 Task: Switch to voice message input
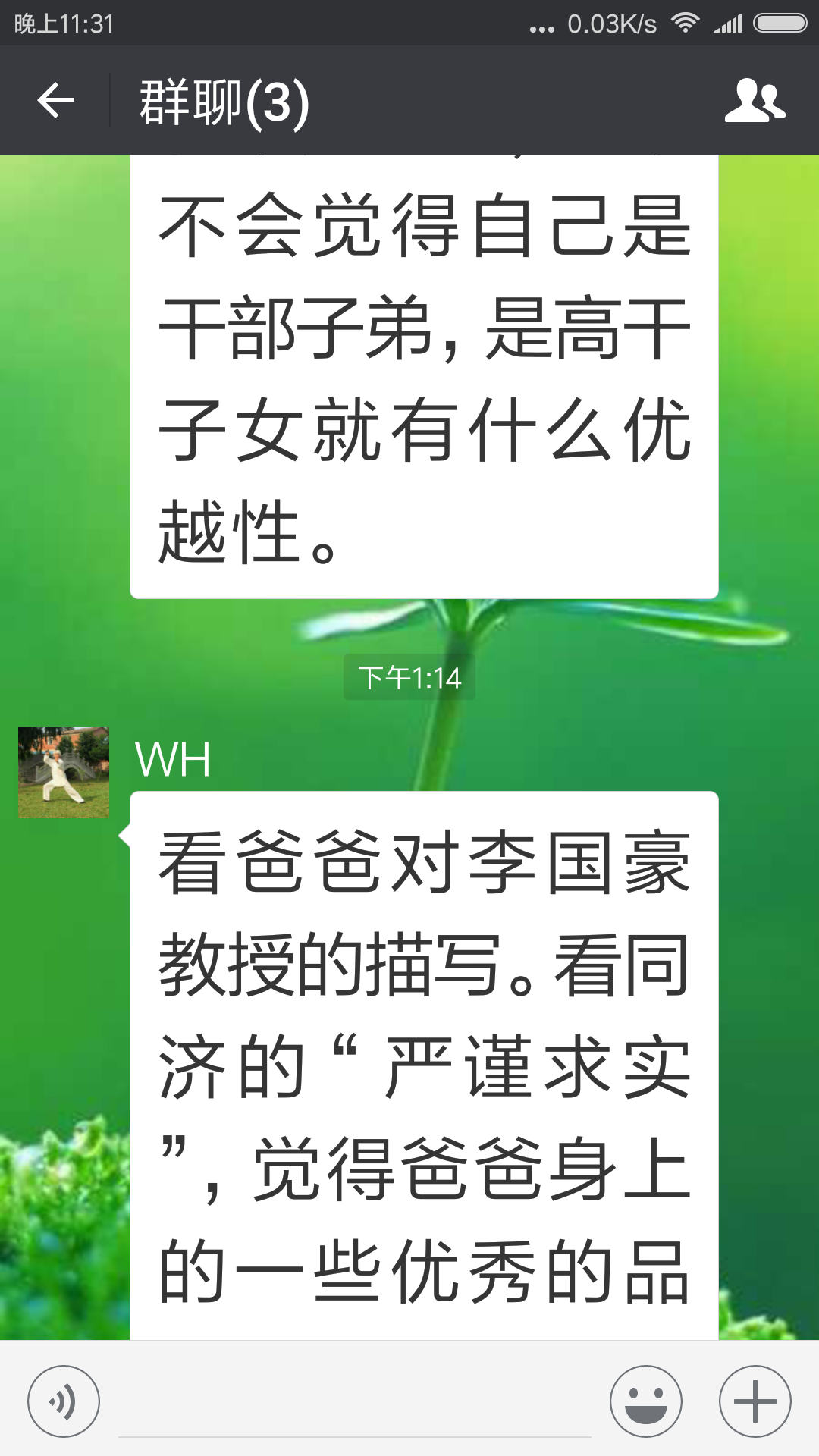coord(64,1401)
